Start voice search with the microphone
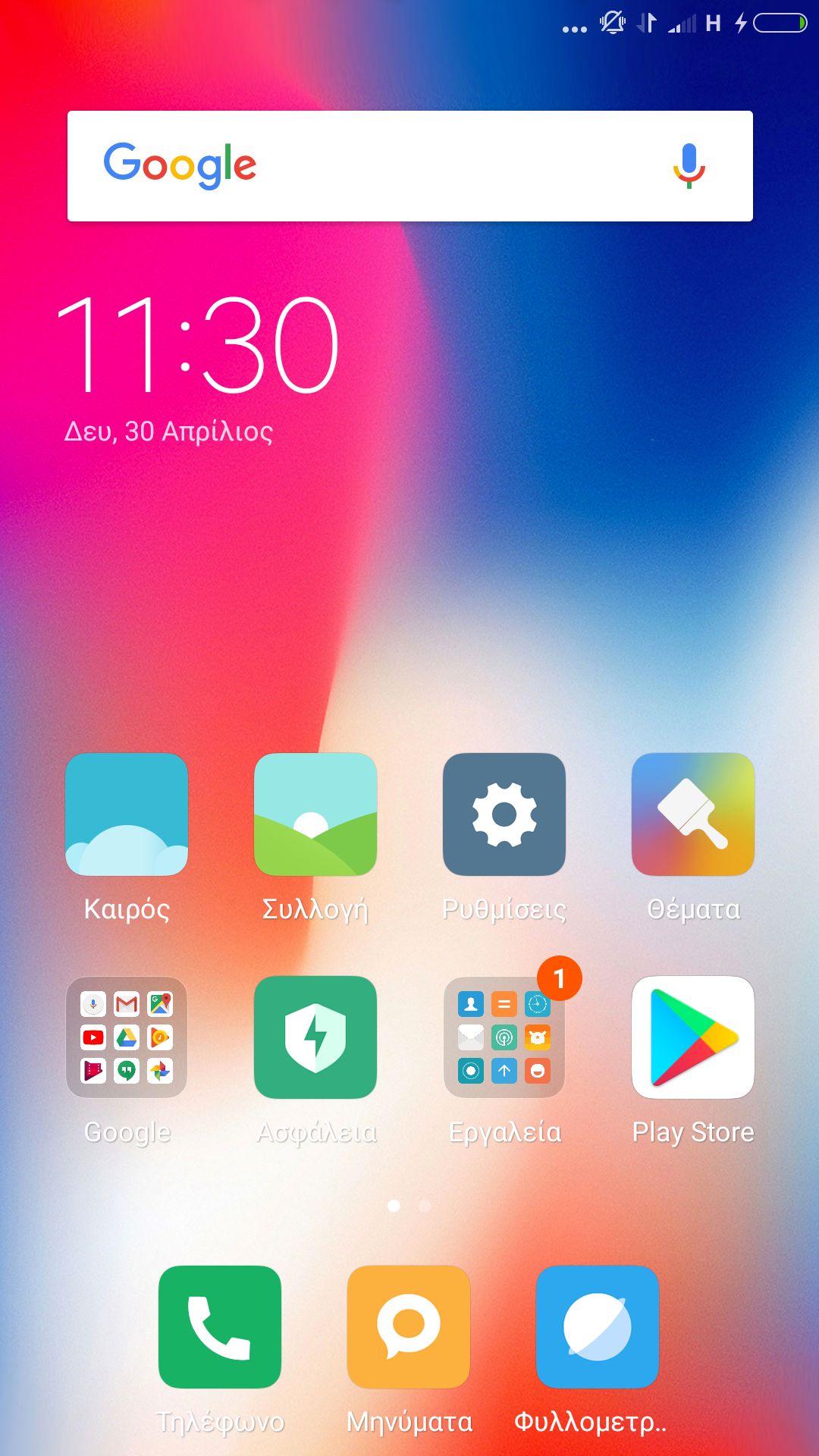 (x=689, y=165)
